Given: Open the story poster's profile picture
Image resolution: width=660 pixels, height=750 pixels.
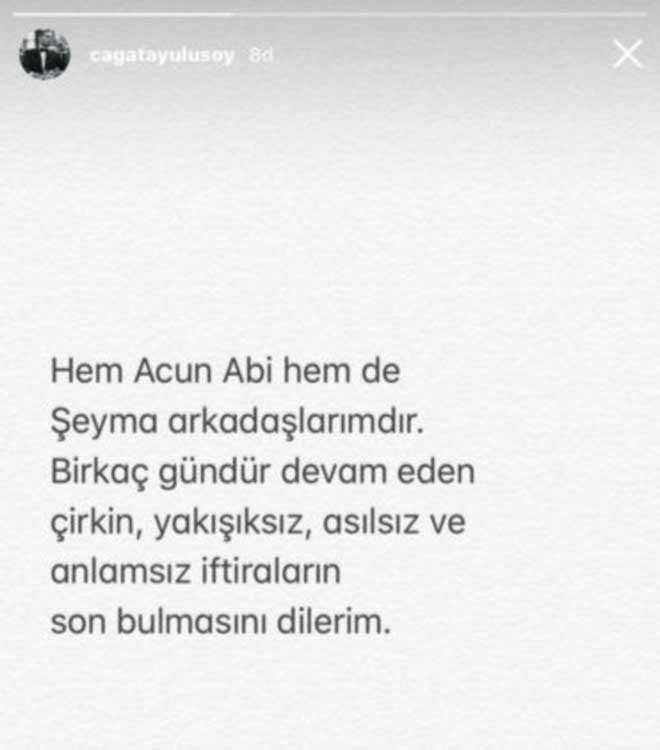Looking at the screenshot, I should point(45,54).
